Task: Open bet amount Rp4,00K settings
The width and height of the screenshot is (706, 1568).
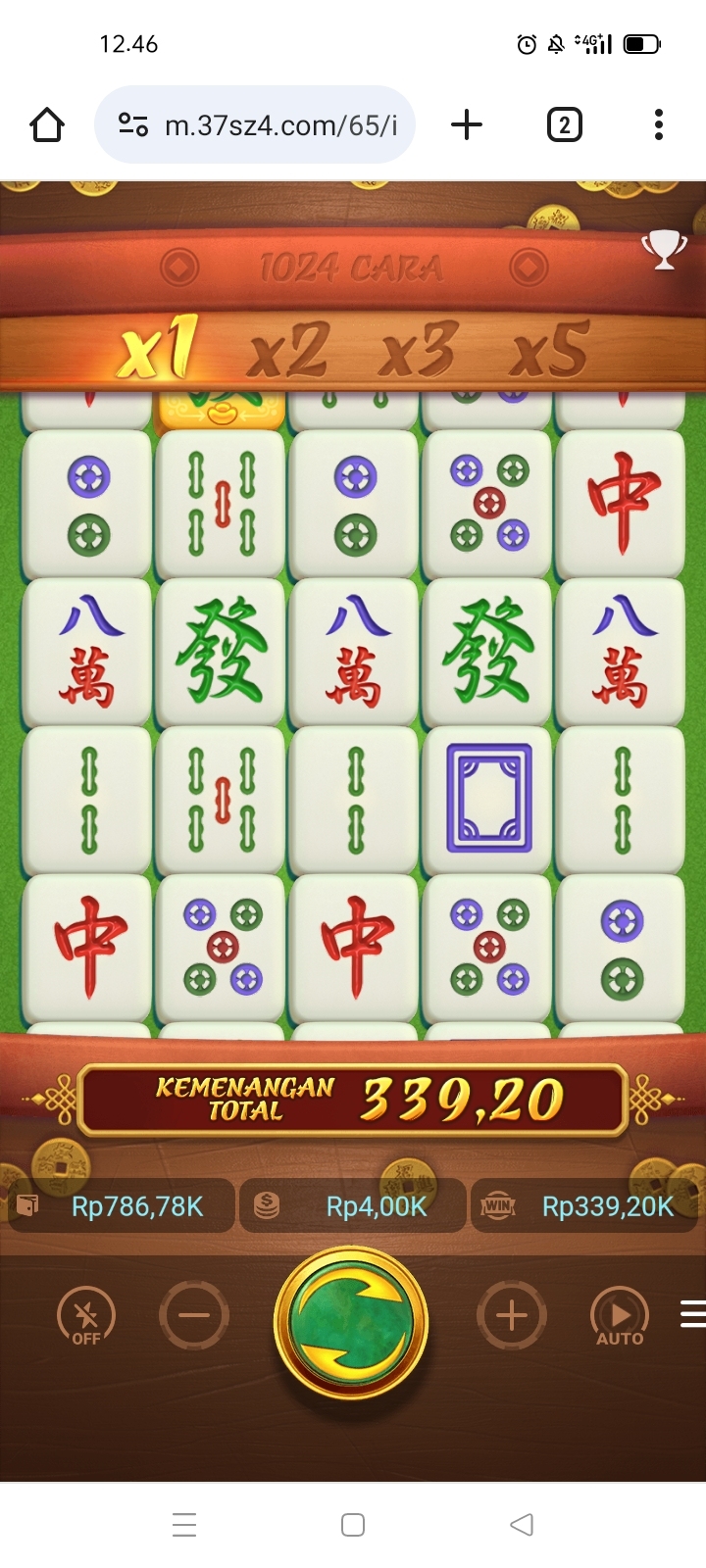Action: [353, 1206]
